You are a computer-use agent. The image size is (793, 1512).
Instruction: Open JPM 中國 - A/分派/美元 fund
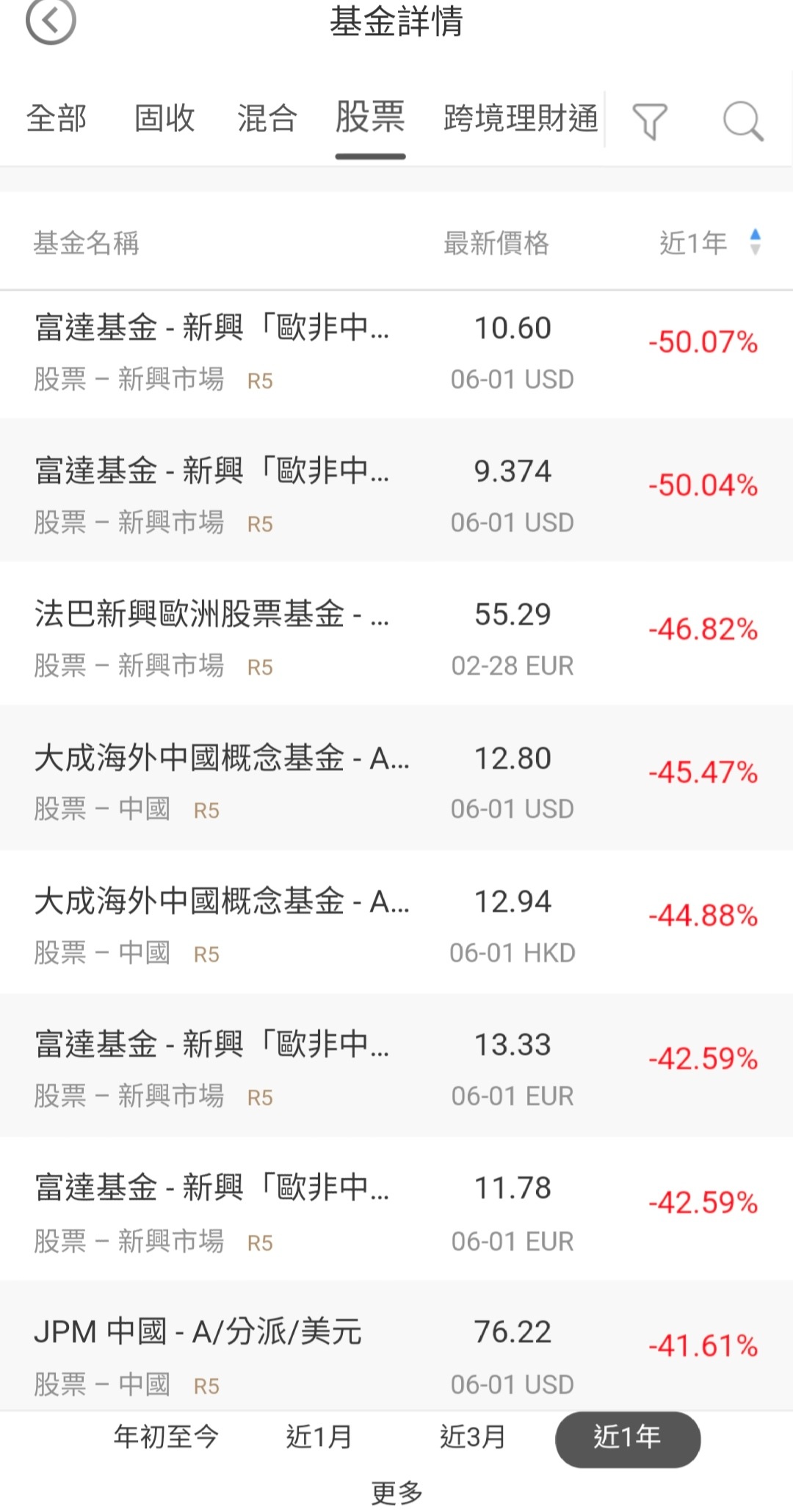pyautogui.click(x=396, y=1345)
